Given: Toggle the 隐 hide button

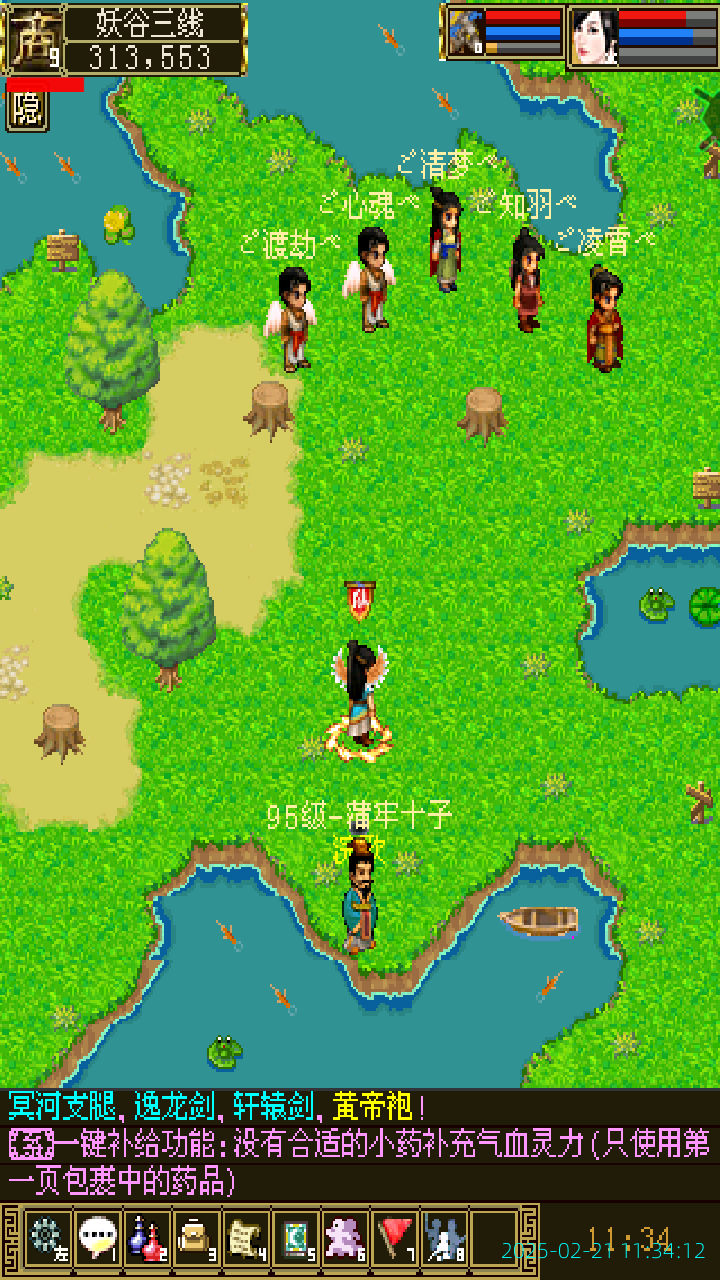Looking at the screenshot, I should click(27, 109).
